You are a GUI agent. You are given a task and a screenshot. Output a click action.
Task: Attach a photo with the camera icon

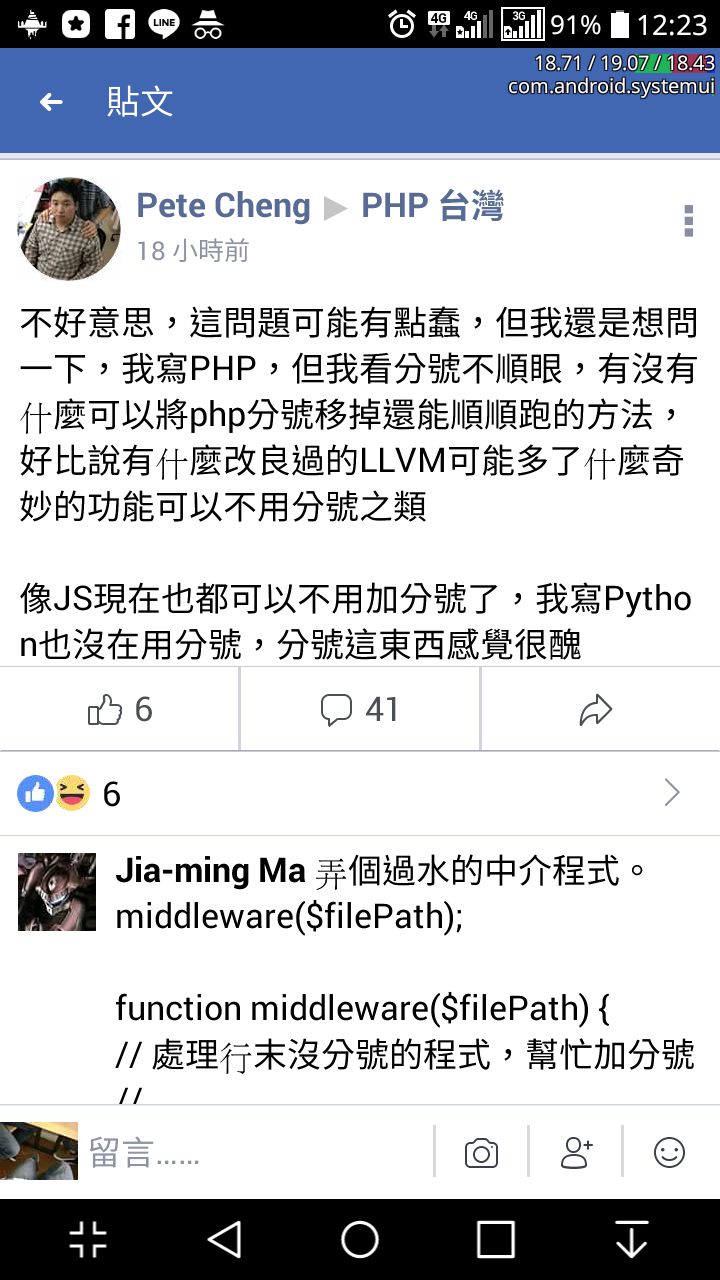481,1153
